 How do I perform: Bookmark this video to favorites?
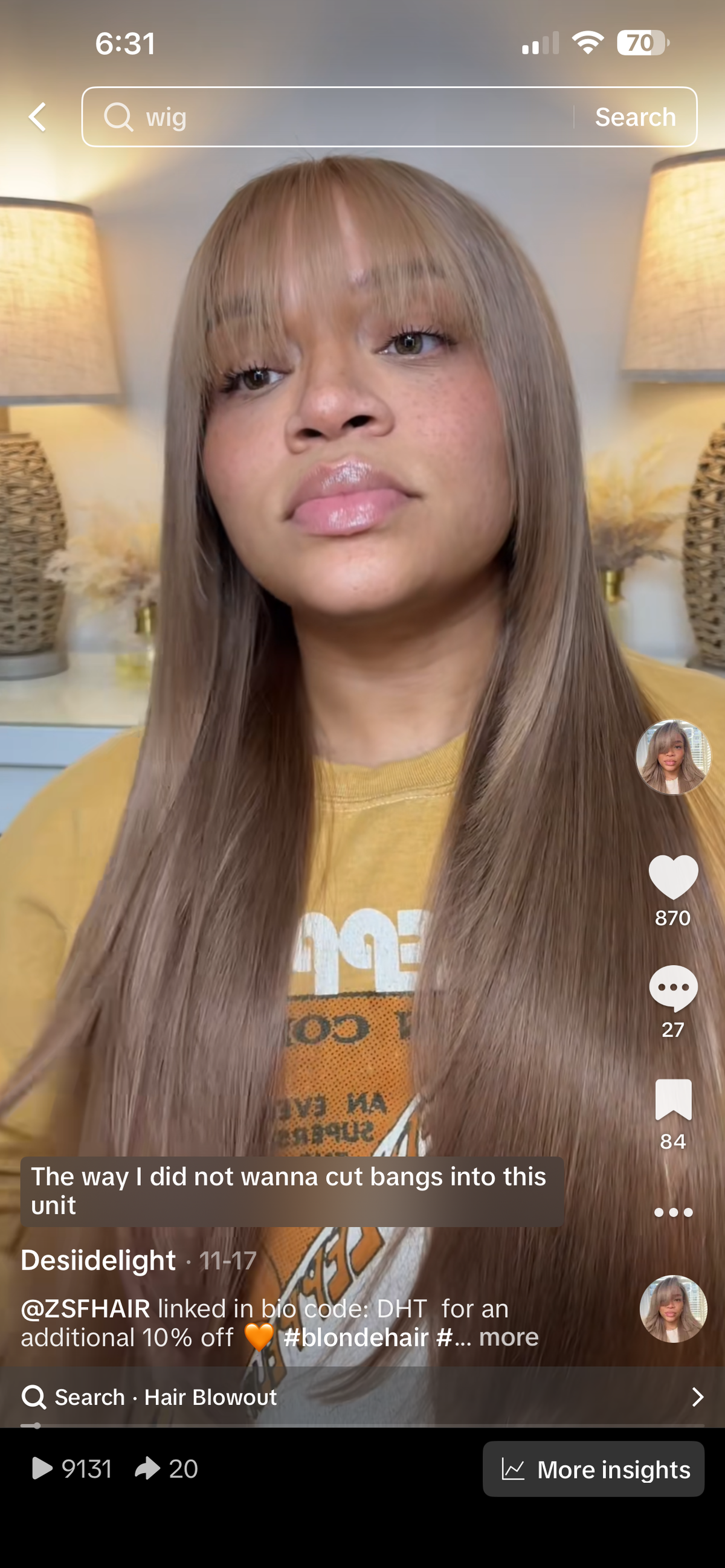coord(672,1100)
